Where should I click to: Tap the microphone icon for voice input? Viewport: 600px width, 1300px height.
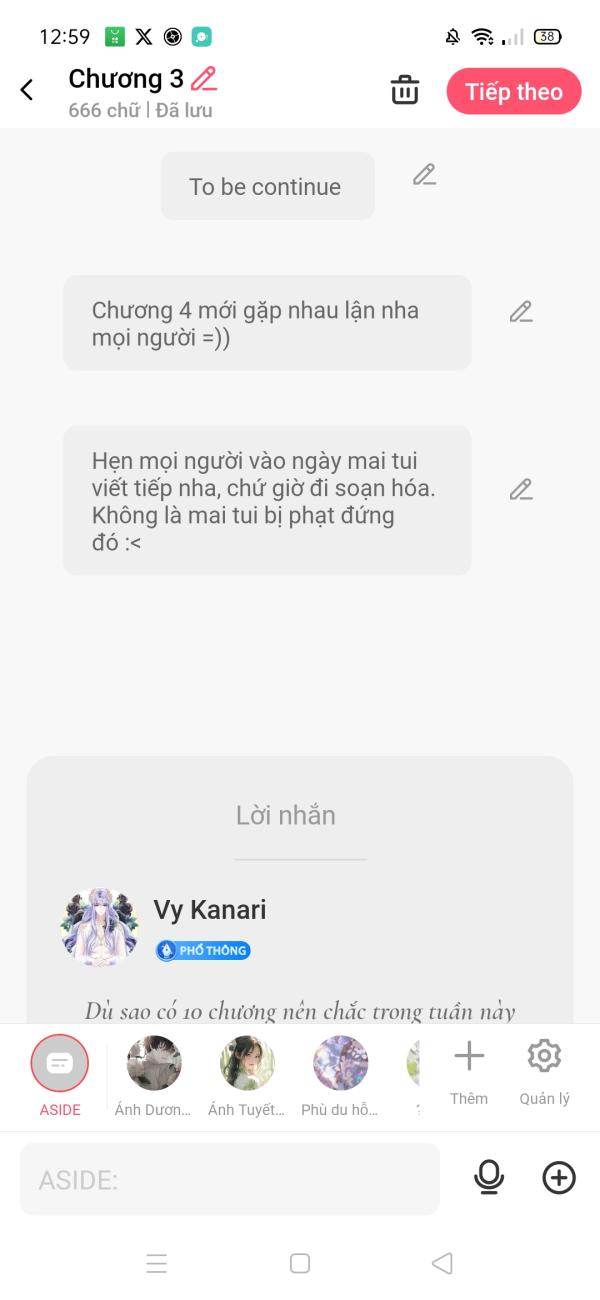[489, 1178]
